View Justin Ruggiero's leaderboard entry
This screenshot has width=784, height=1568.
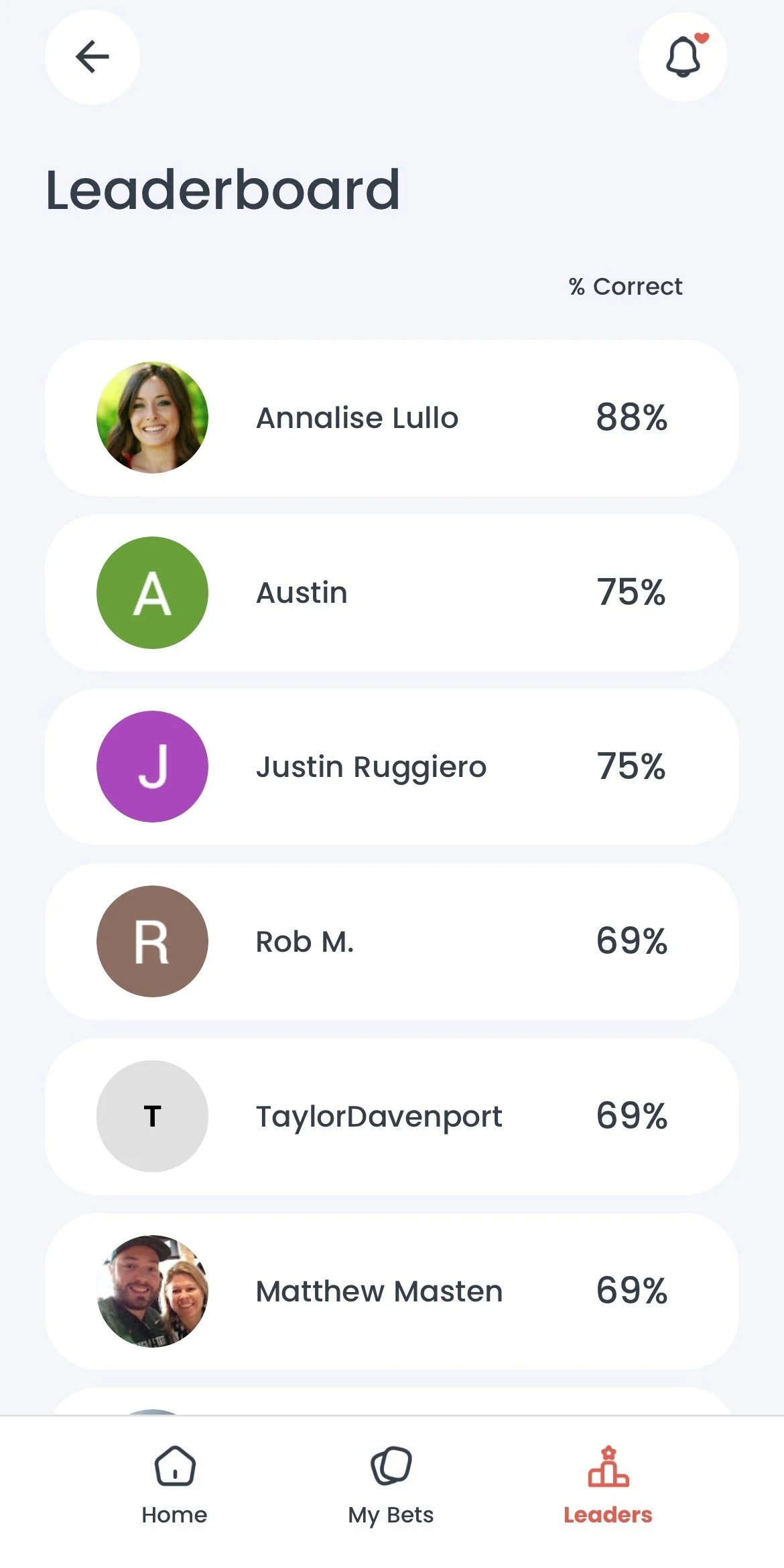[x=392, y=767]
